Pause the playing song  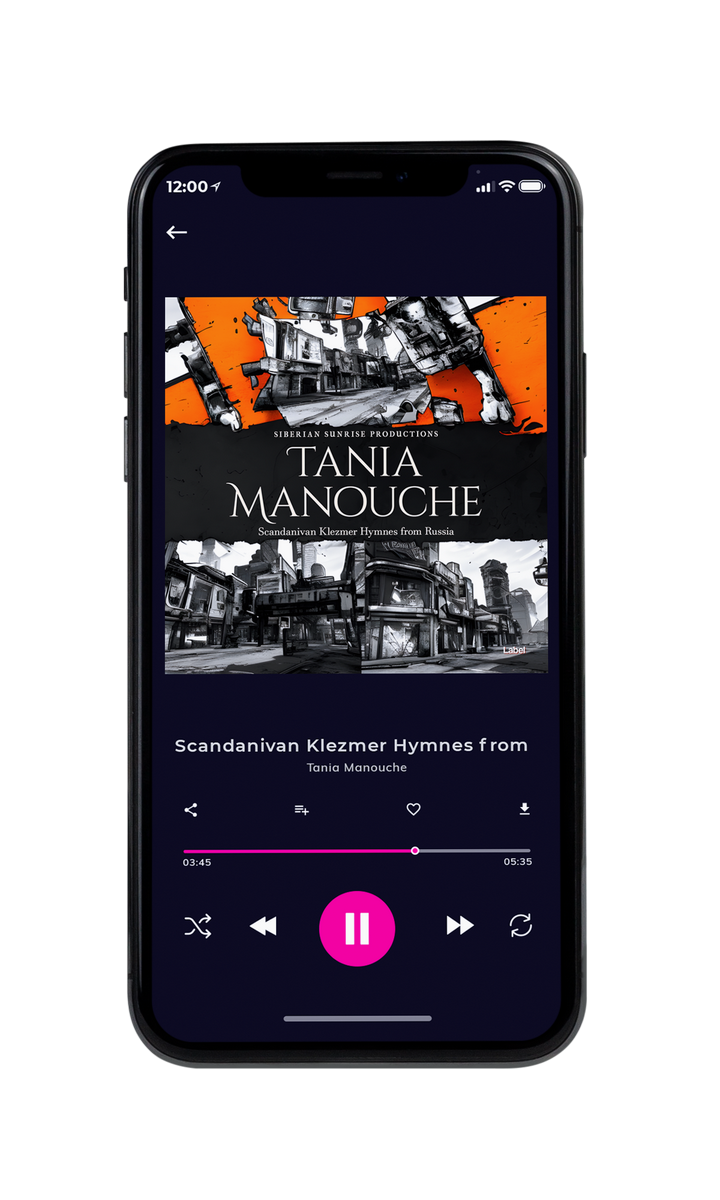[x=357, y=928]
